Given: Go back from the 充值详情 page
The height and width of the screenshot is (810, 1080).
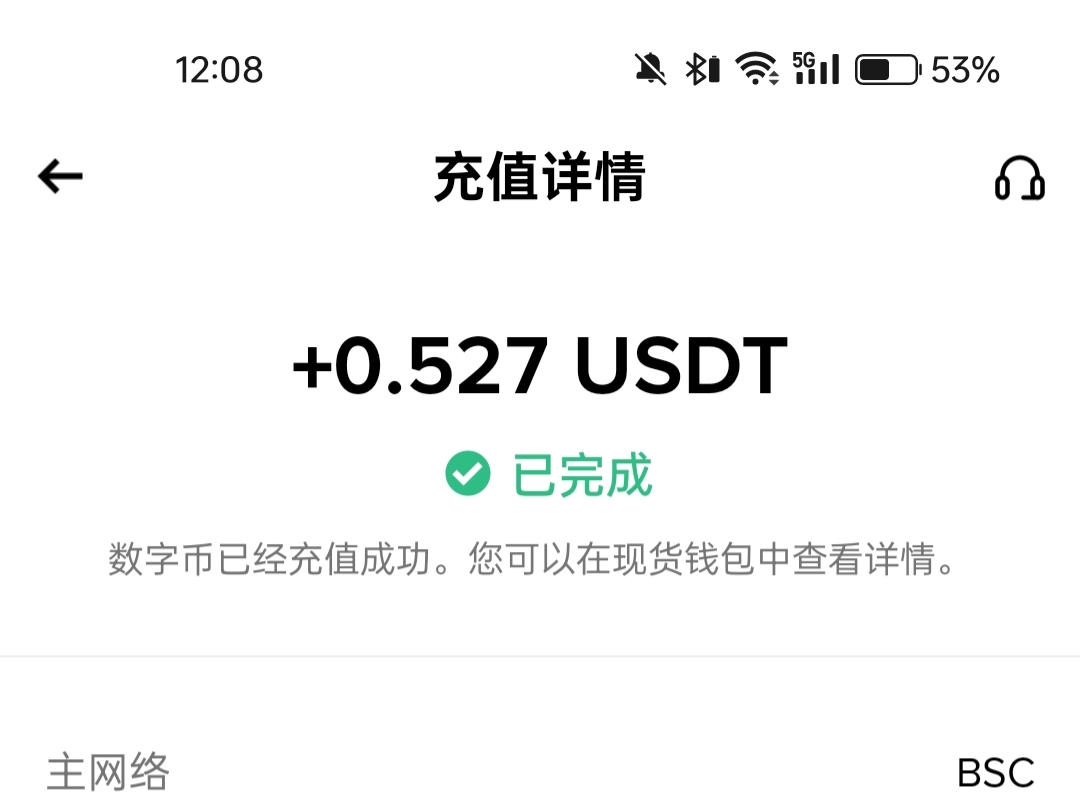Looking at the screenshot, I should (x=60, y=178).
